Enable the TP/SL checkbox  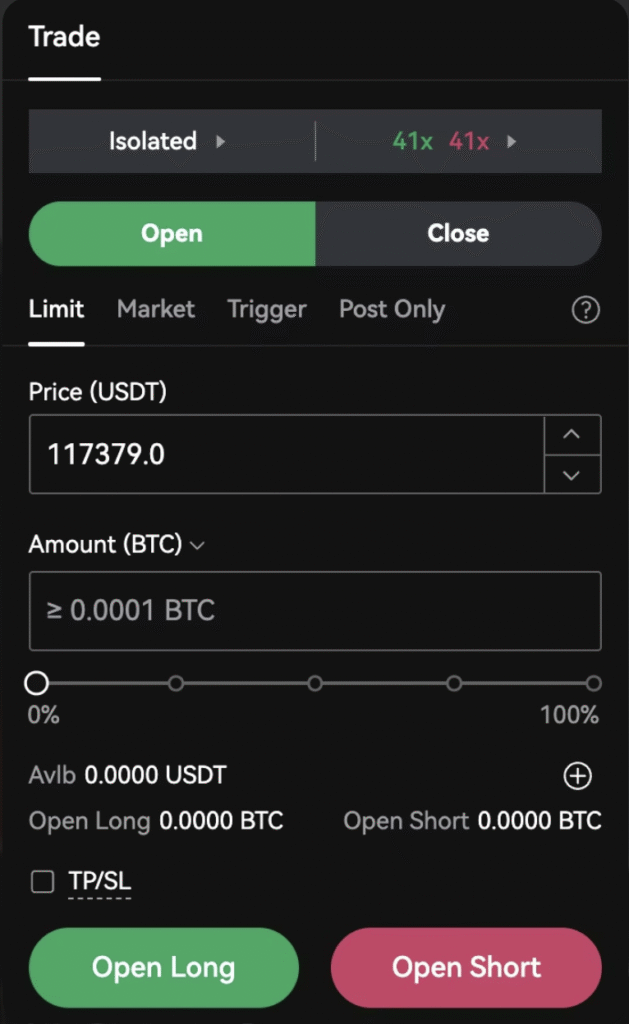[42, 882]
